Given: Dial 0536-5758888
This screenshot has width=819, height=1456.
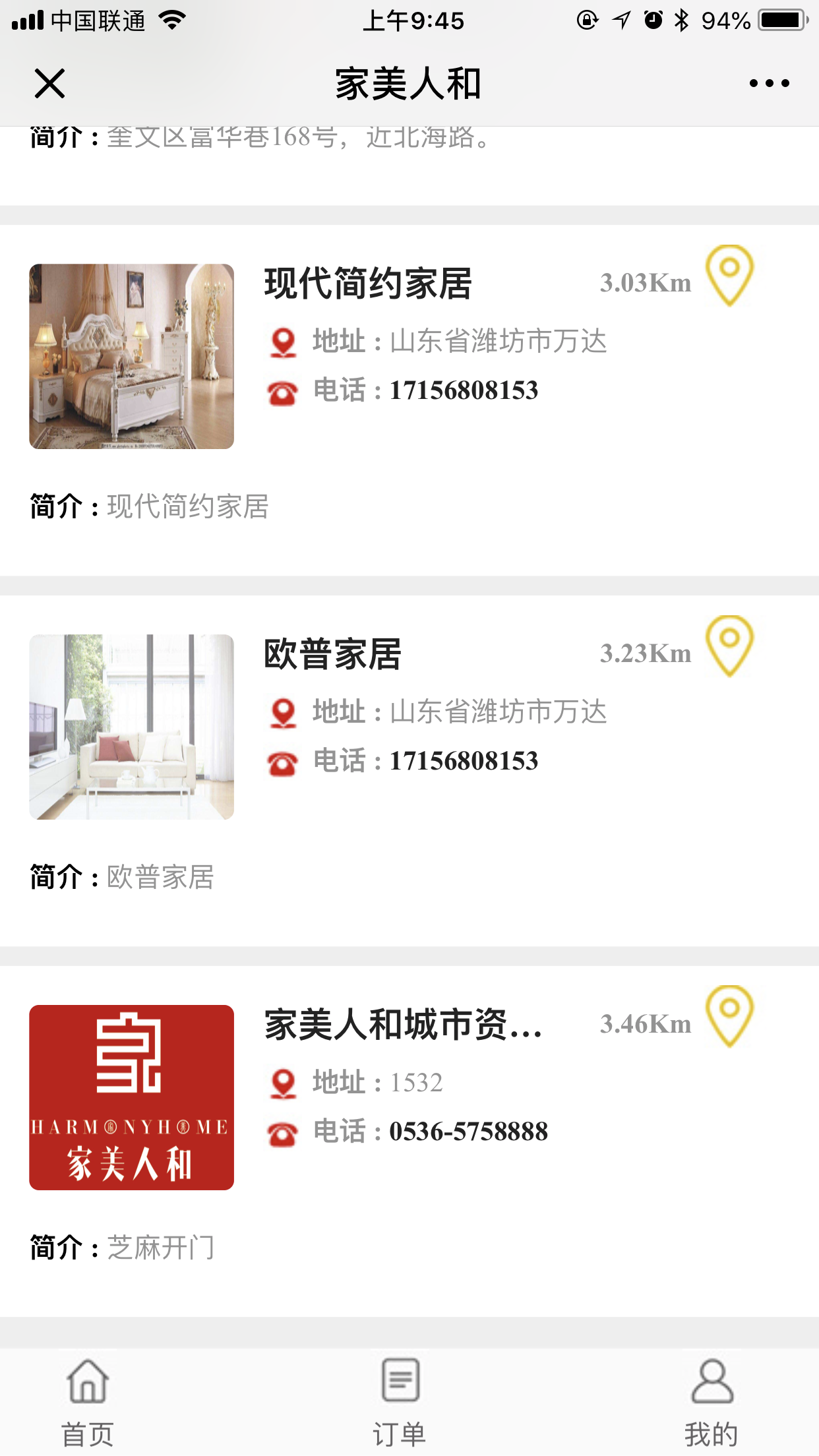Looking at the screenshot, I should coord(468,1132).
